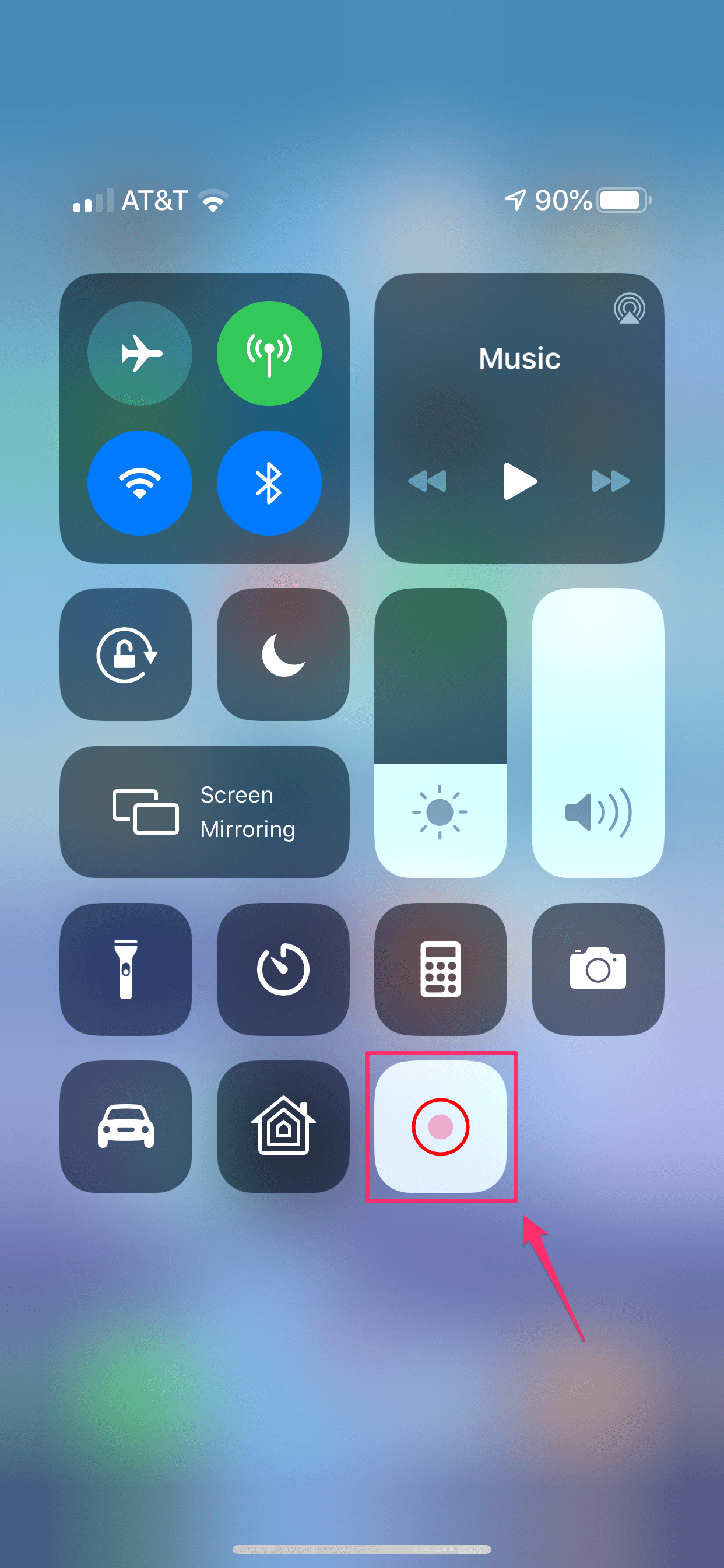Disable Wi-Fi
This screenshot has width=724, height=1568.
[140, 482]
